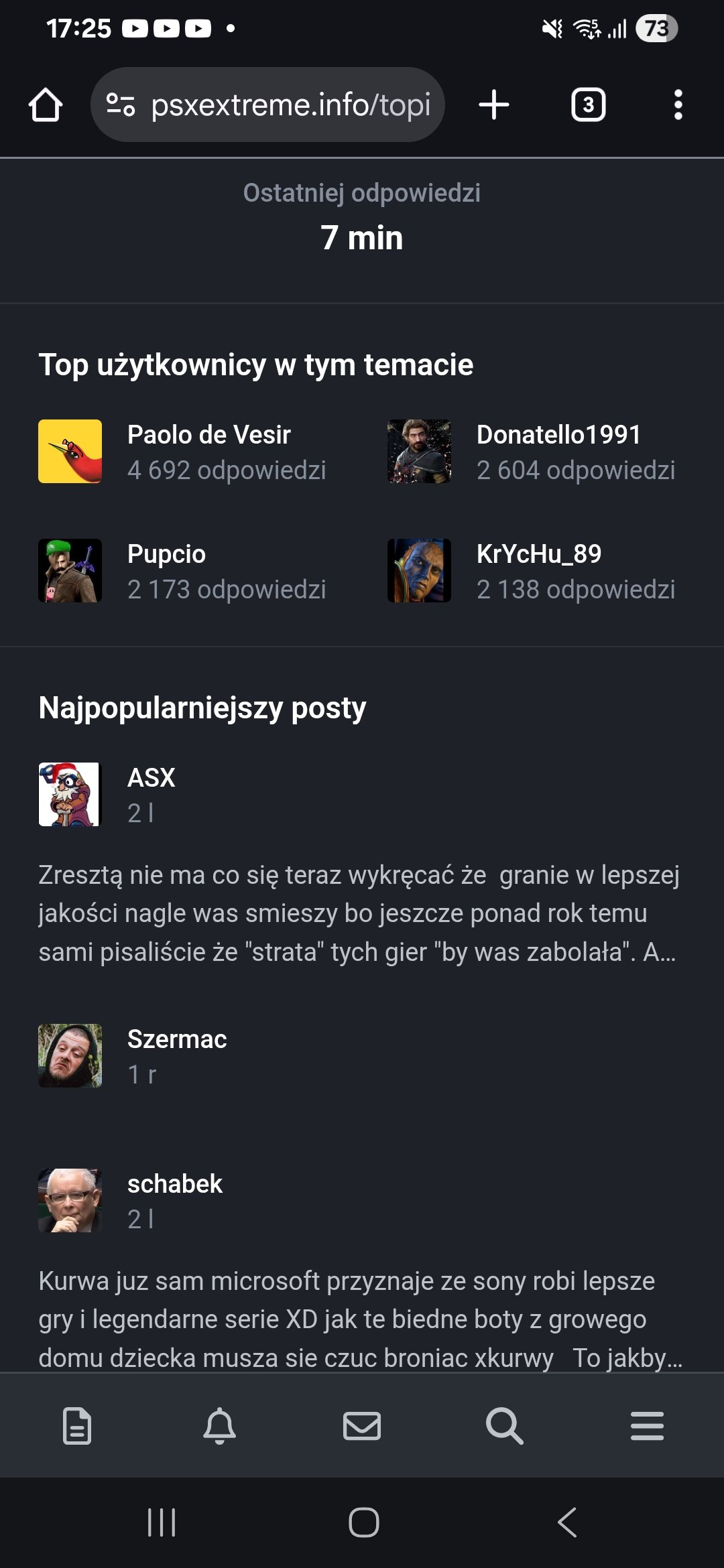724x1568 pixels.
Task: Open ASX's popular post
Action: [x=359, y=913]
